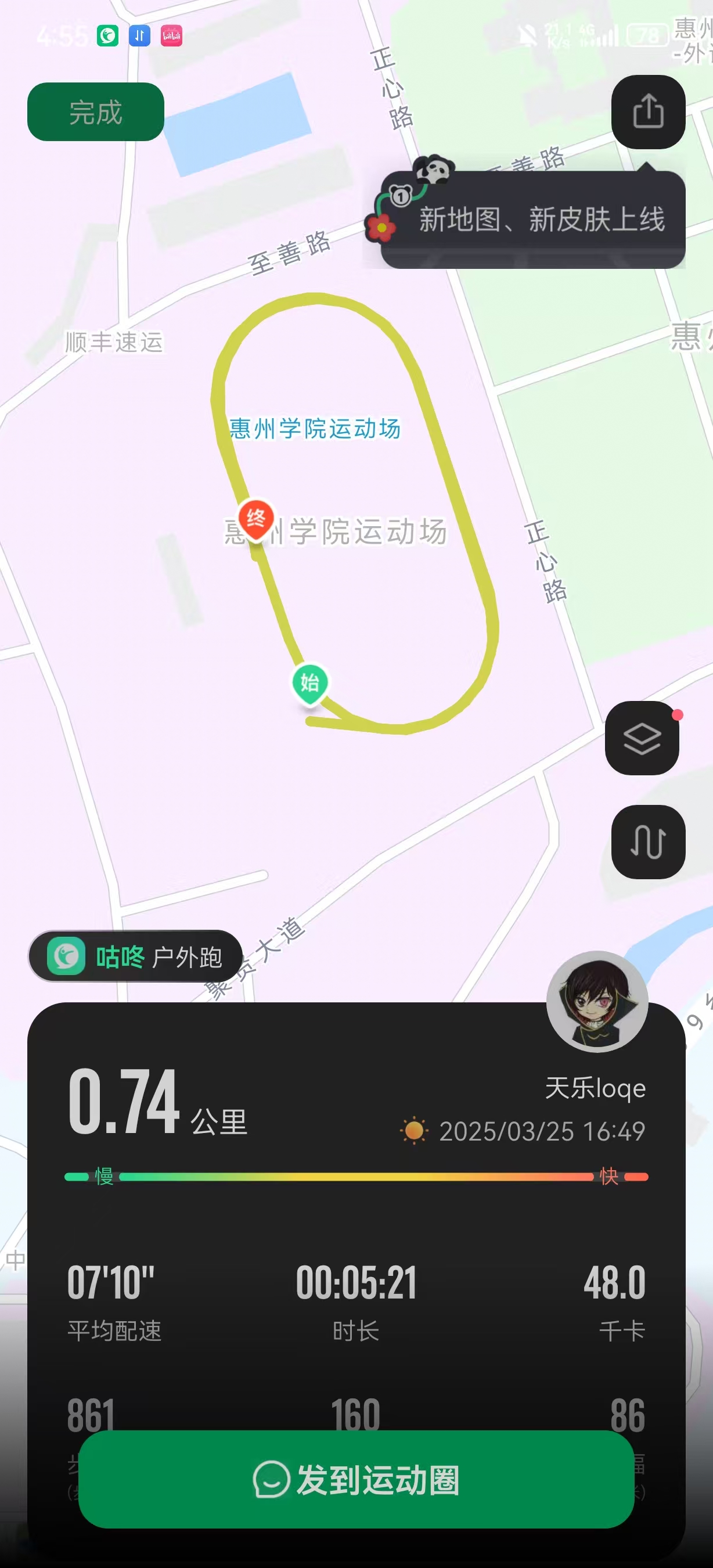Image resolution: width=713 pixels, height=1568 pixels.
Task: Open 天乐loqe's profile avatar
Action: [597, 1001]
